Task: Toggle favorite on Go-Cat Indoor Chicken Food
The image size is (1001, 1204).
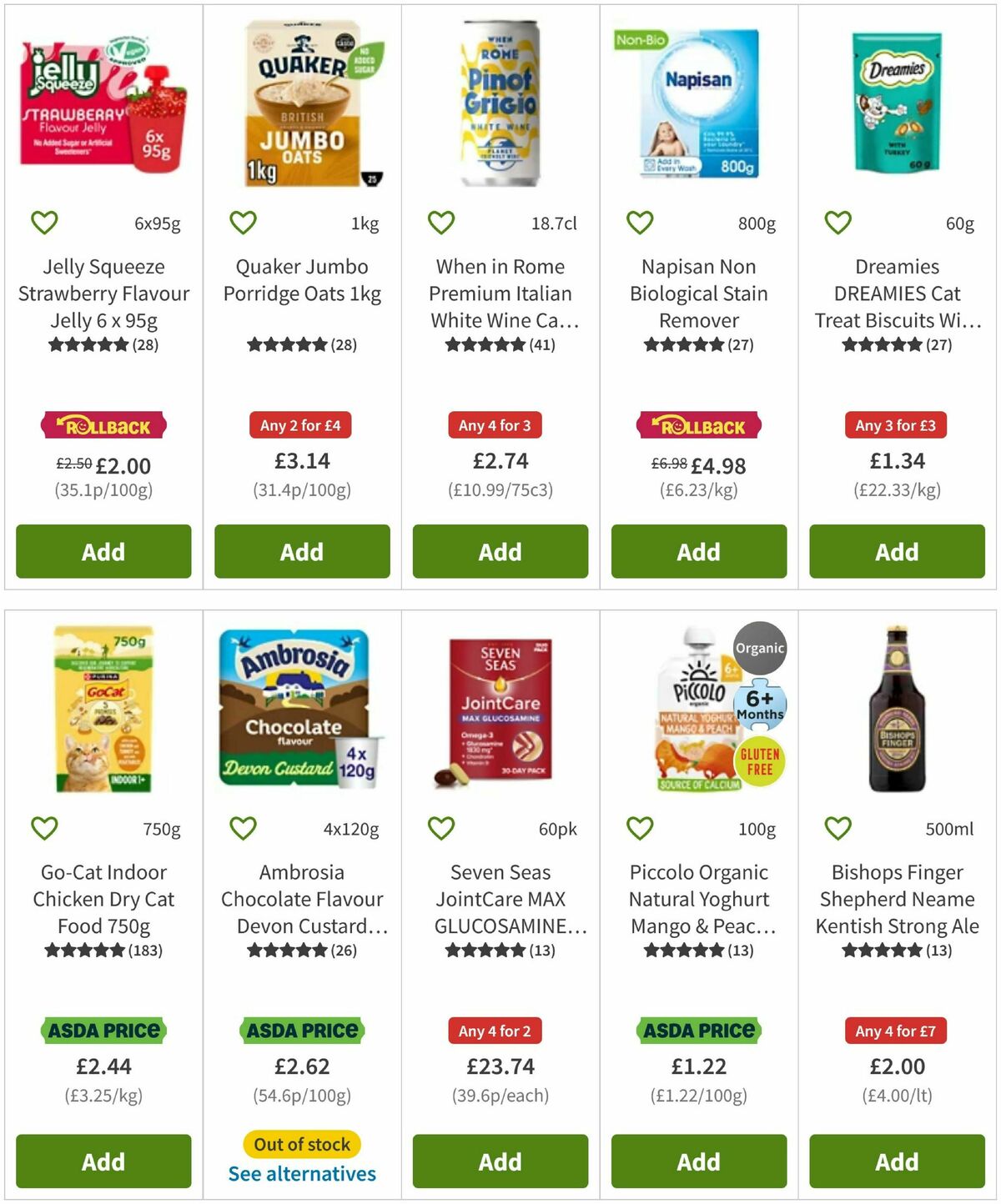Action: (x=44, y=829)
